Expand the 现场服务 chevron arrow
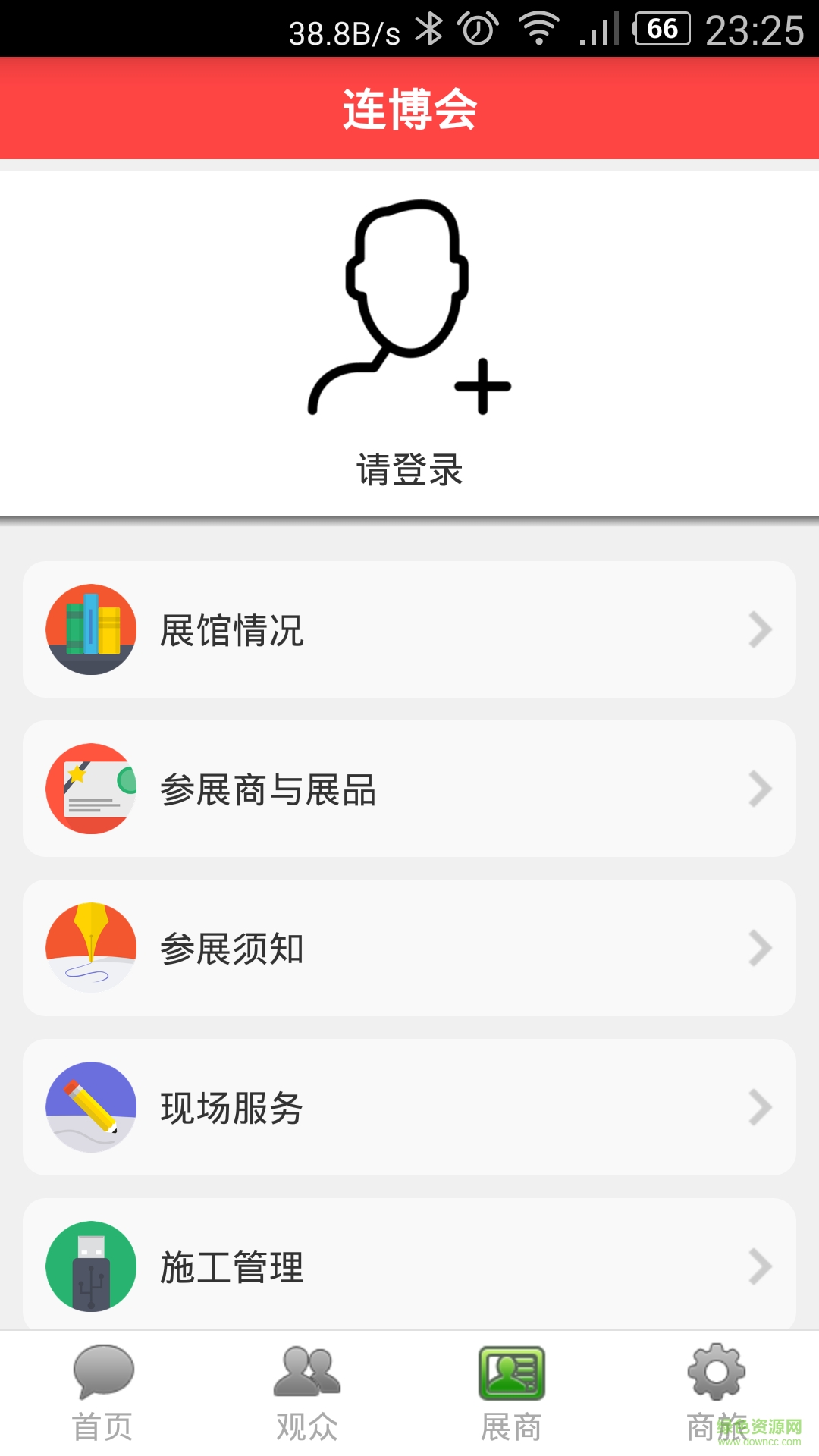The image size is (819, 1456). [758, 1107]
